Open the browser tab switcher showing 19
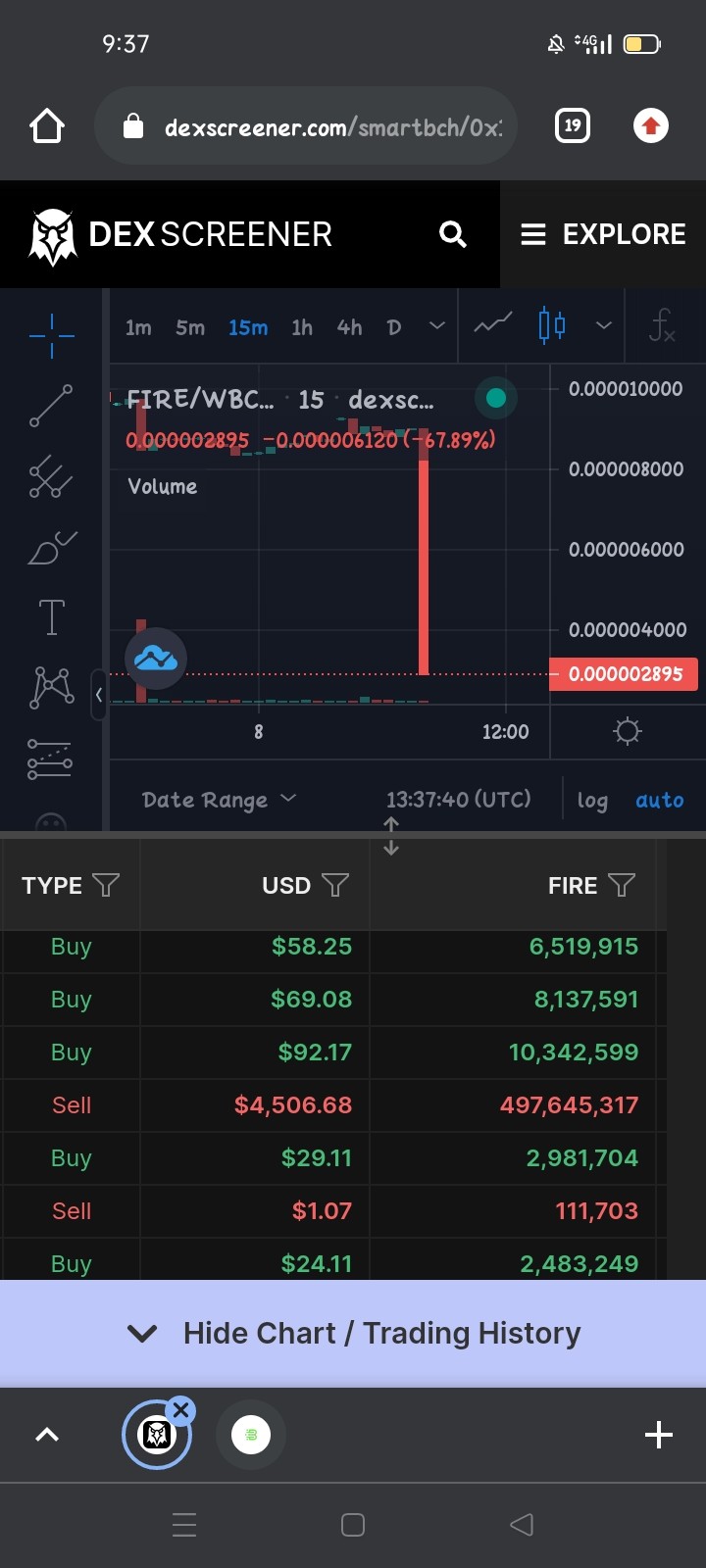The image size is (706, 1568). pyautogui.click(x=573, y=125)
